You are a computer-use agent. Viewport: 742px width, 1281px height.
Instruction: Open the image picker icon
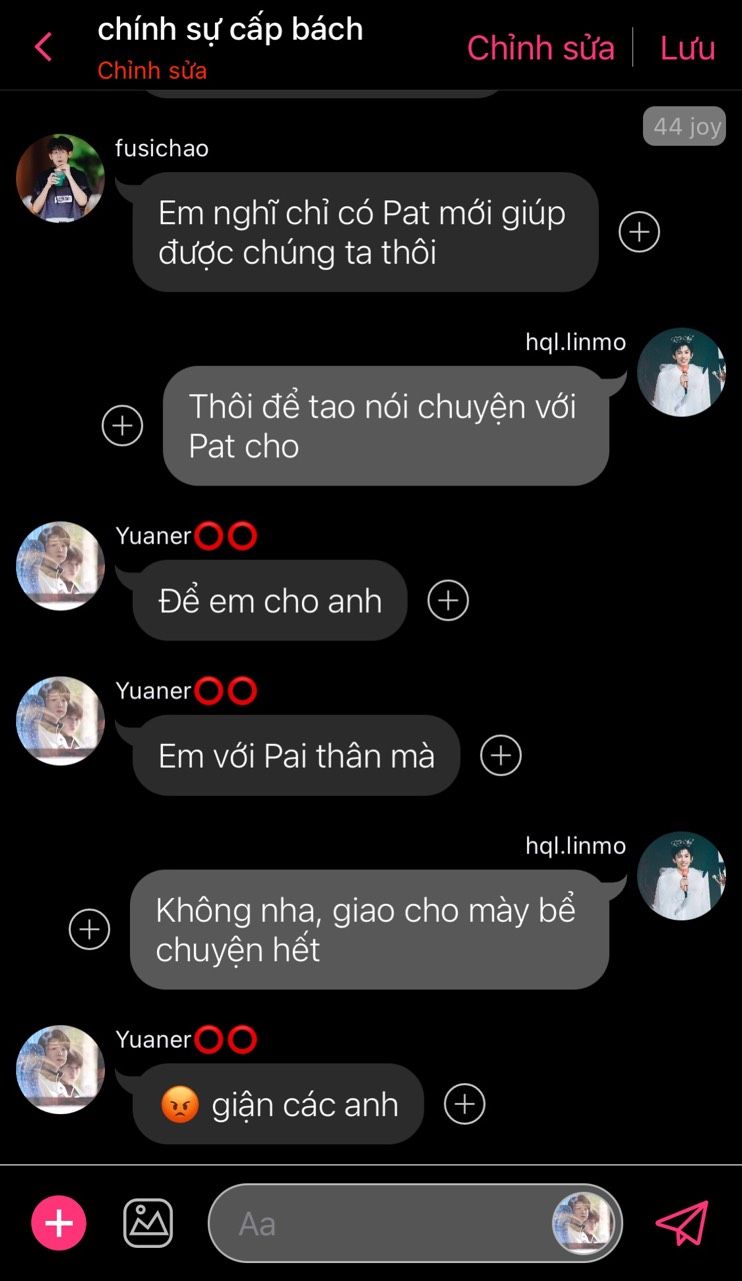148,1223
